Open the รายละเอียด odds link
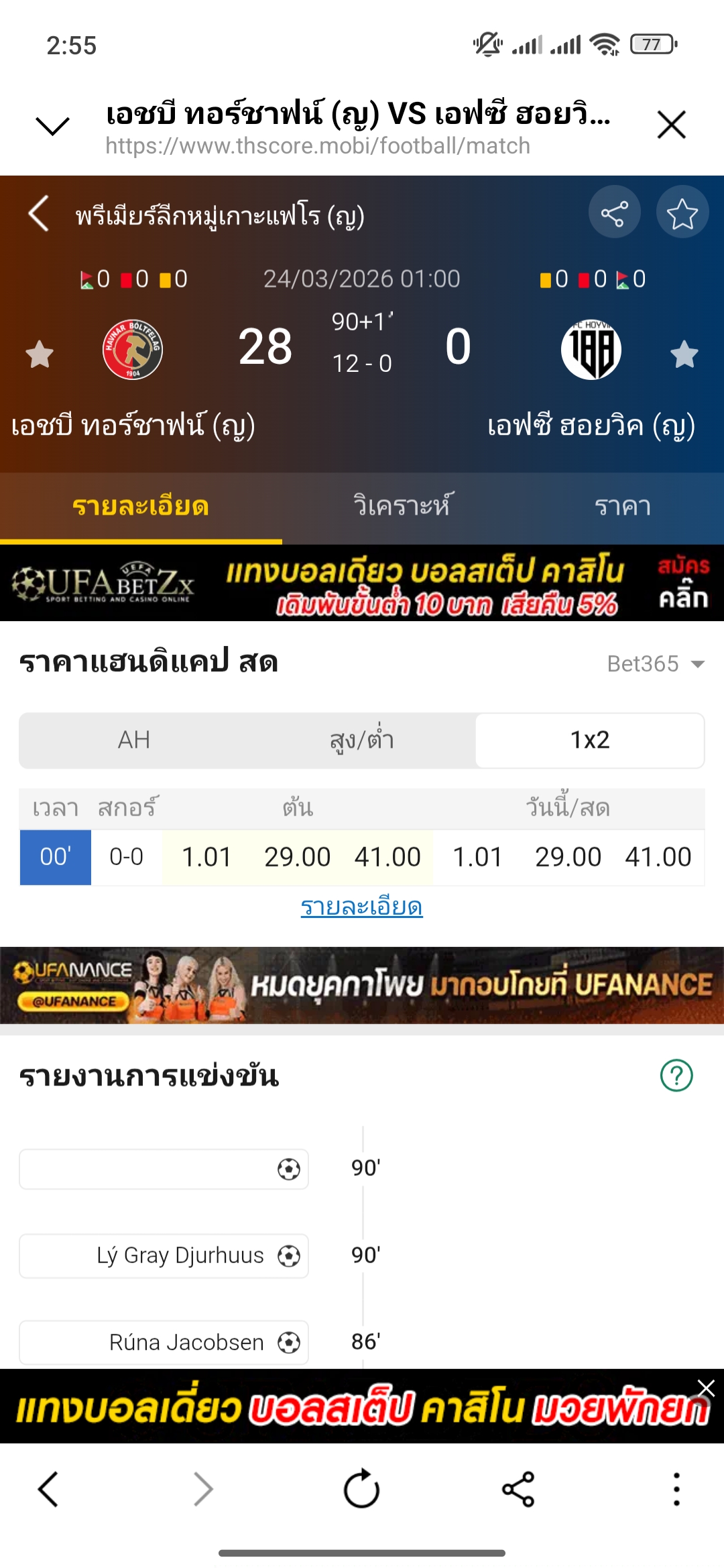Viewport: 724px width, 1568px height. click(361, 907)
